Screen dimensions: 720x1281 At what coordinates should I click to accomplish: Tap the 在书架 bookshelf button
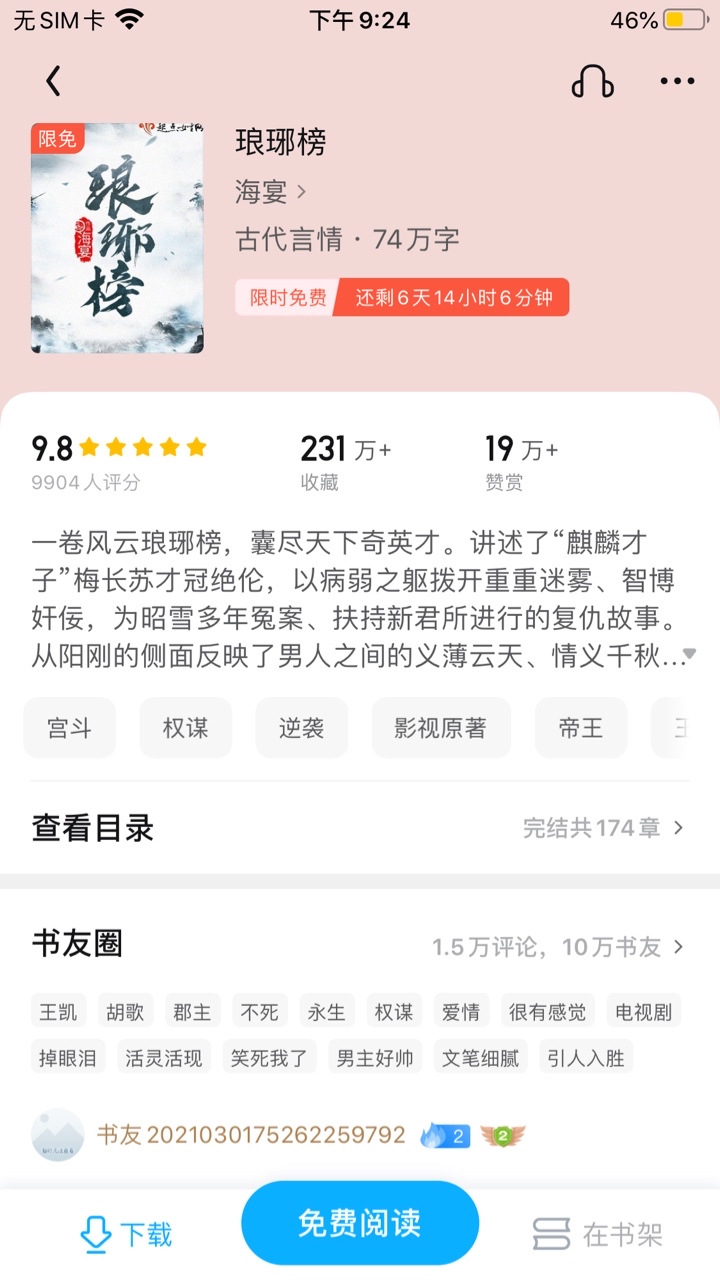coord(598,1235)
